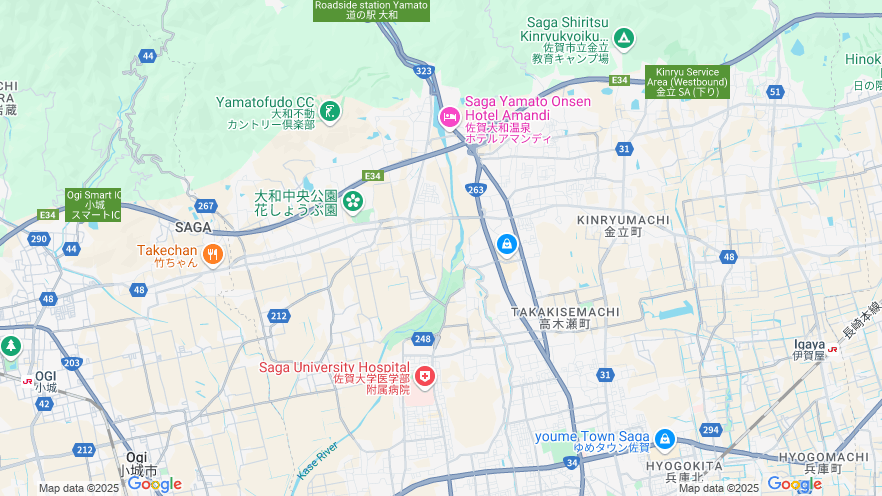This screenshot has height=496, width=882.
Task: Select the youme Town Saga shopping pin
Action: [x=665, y=438]
